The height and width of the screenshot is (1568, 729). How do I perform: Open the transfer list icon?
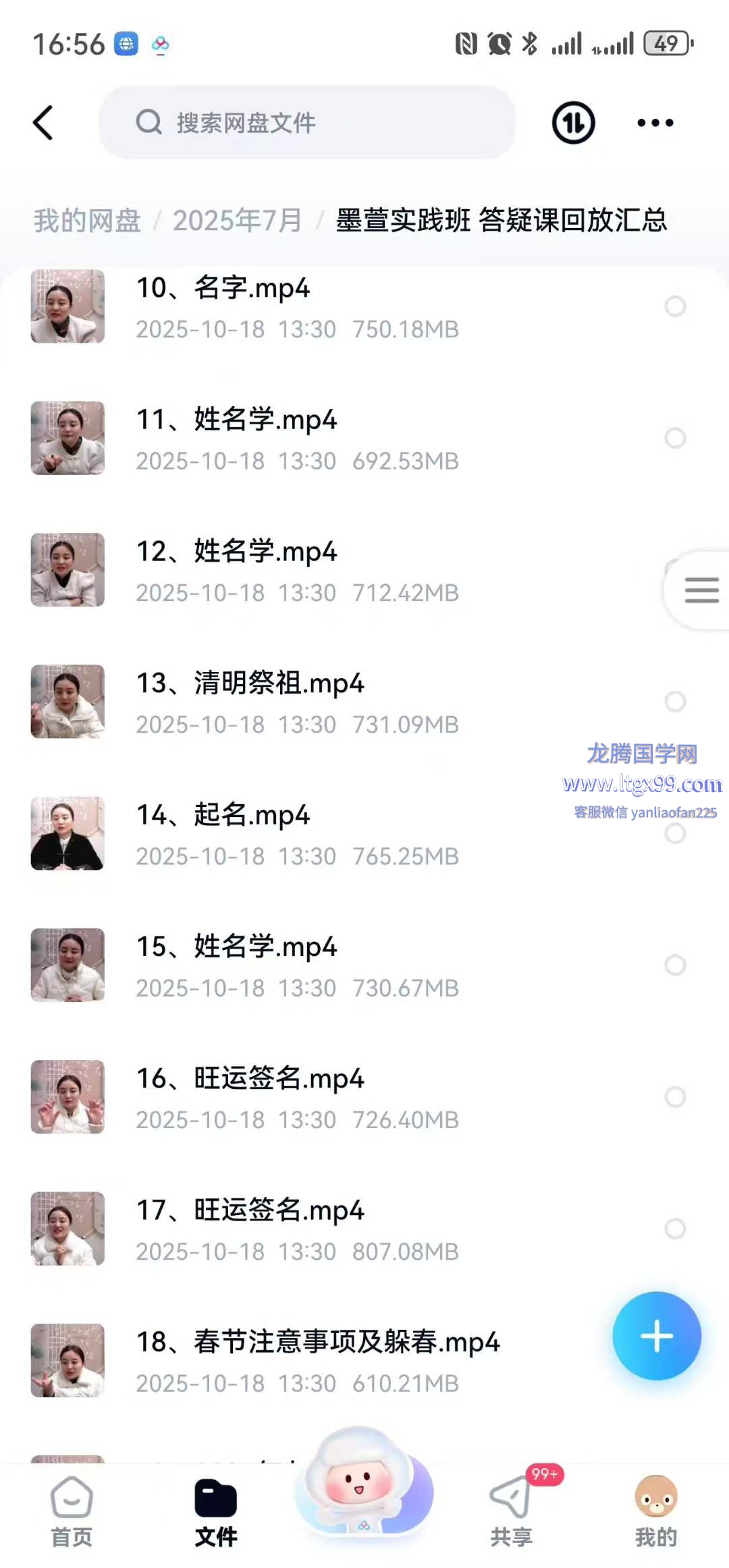coord(573,123)
